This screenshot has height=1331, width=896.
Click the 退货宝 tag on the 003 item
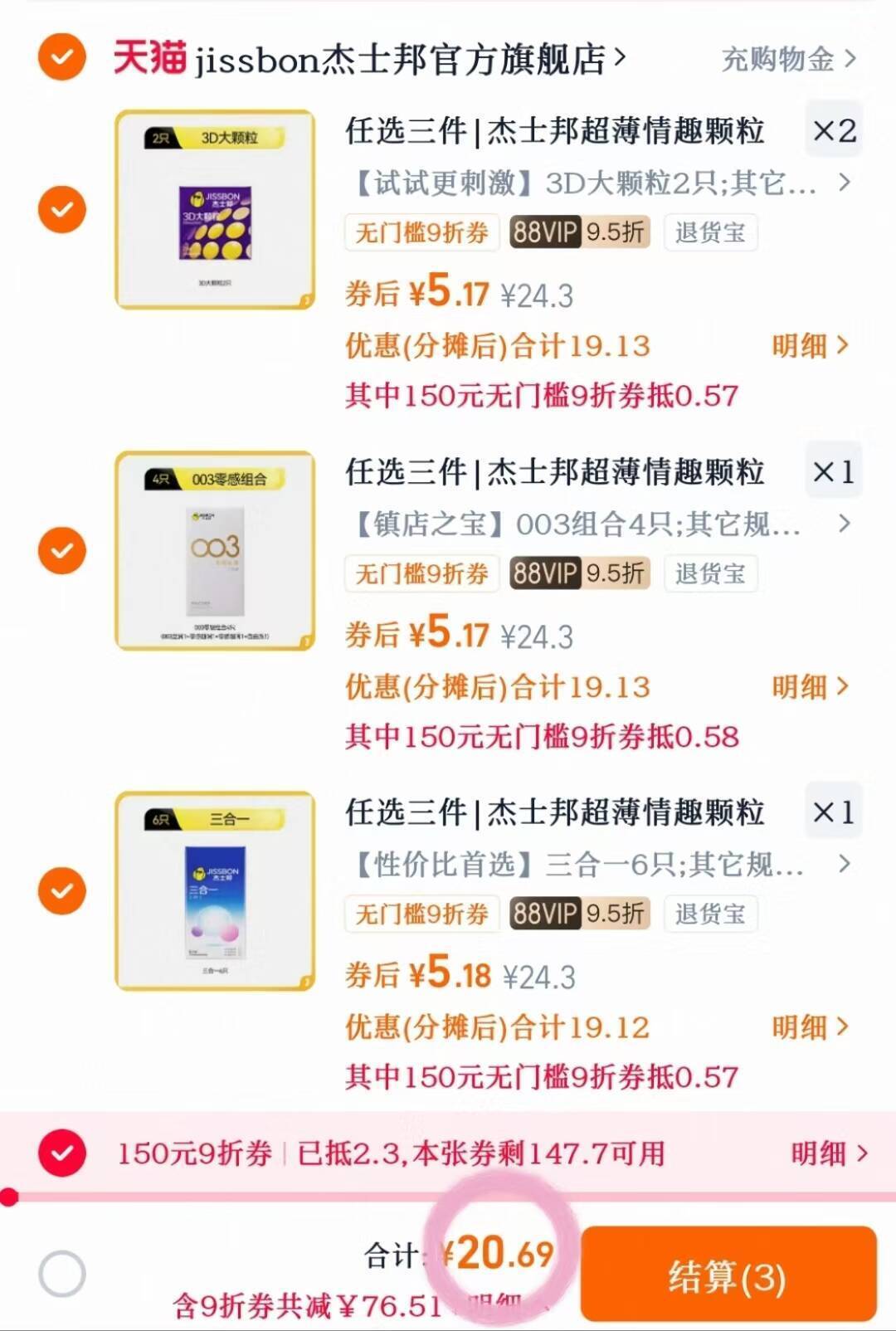click(x=710, y=573)
